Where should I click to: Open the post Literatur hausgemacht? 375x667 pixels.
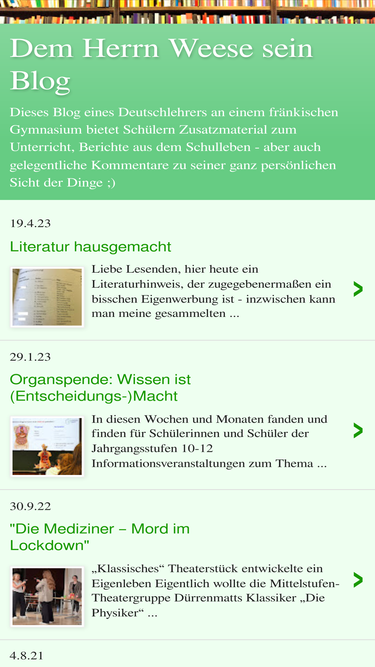(x=91, y=246)
